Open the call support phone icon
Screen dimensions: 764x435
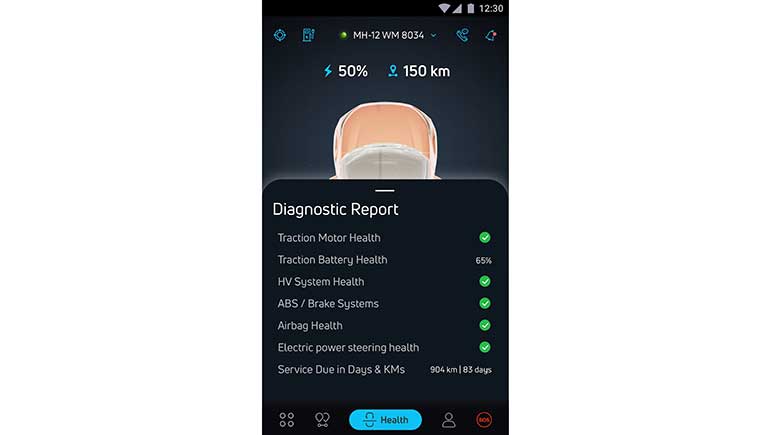pyautogui.click(x=462, y=35)
